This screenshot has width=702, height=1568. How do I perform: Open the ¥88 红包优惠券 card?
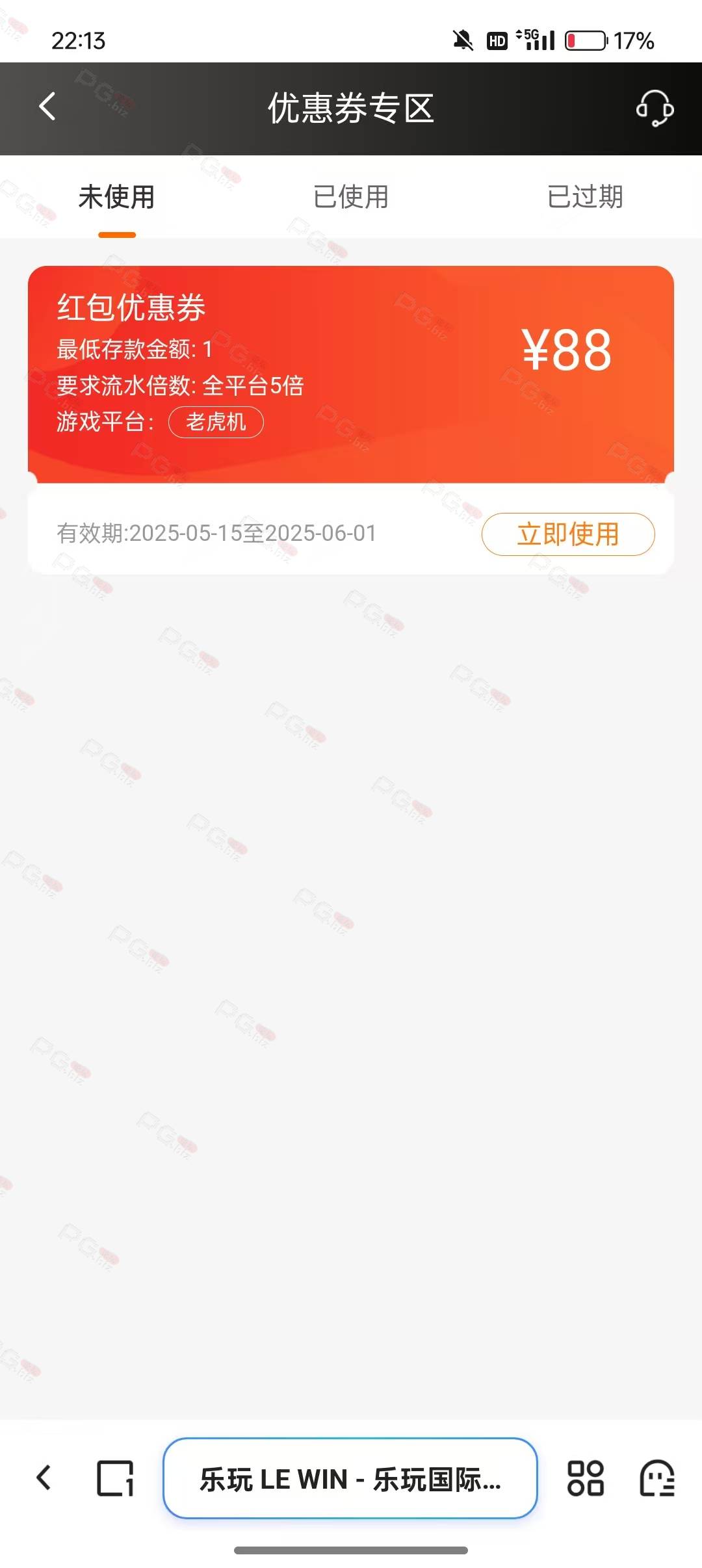pyautogui.click(x=351, y=374)
